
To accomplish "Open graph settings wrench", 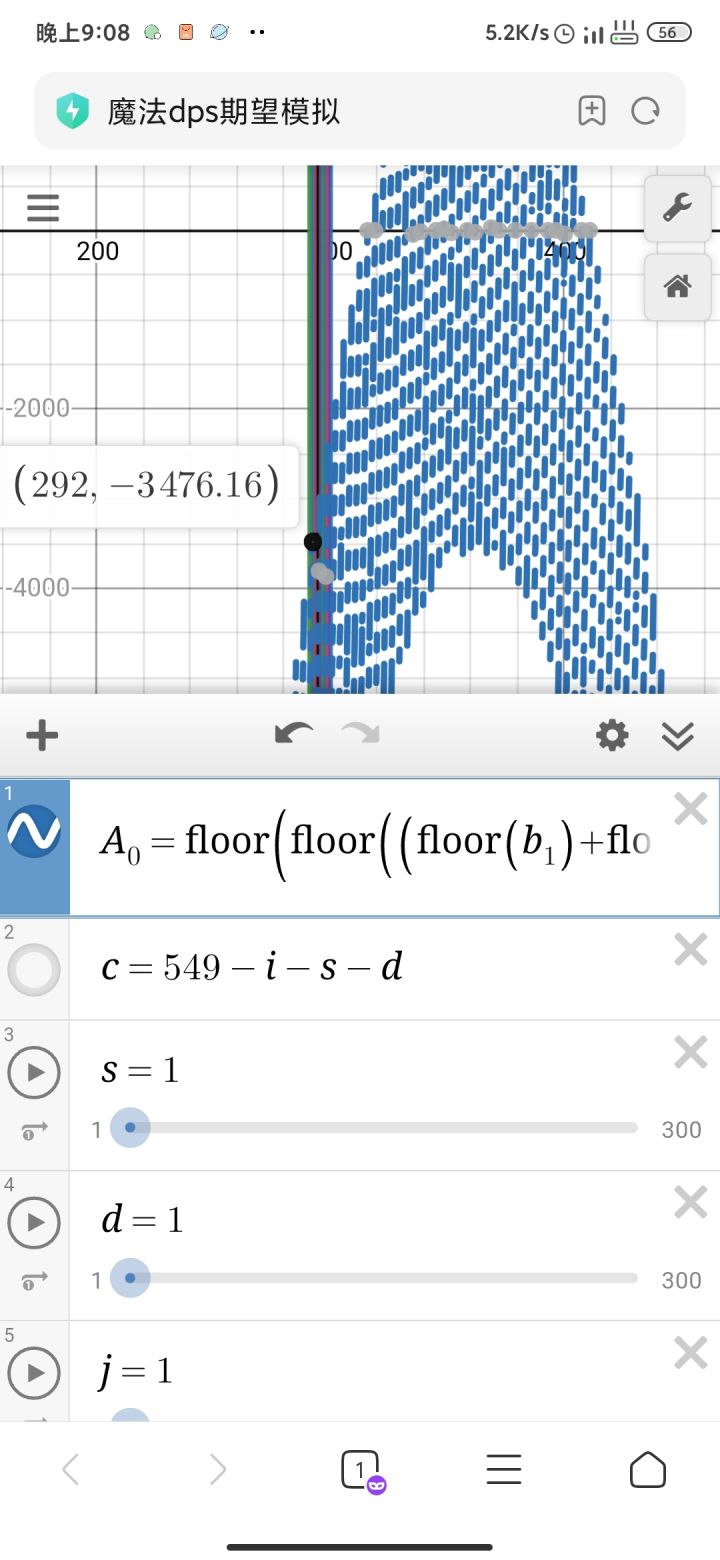I will [677, 207].
